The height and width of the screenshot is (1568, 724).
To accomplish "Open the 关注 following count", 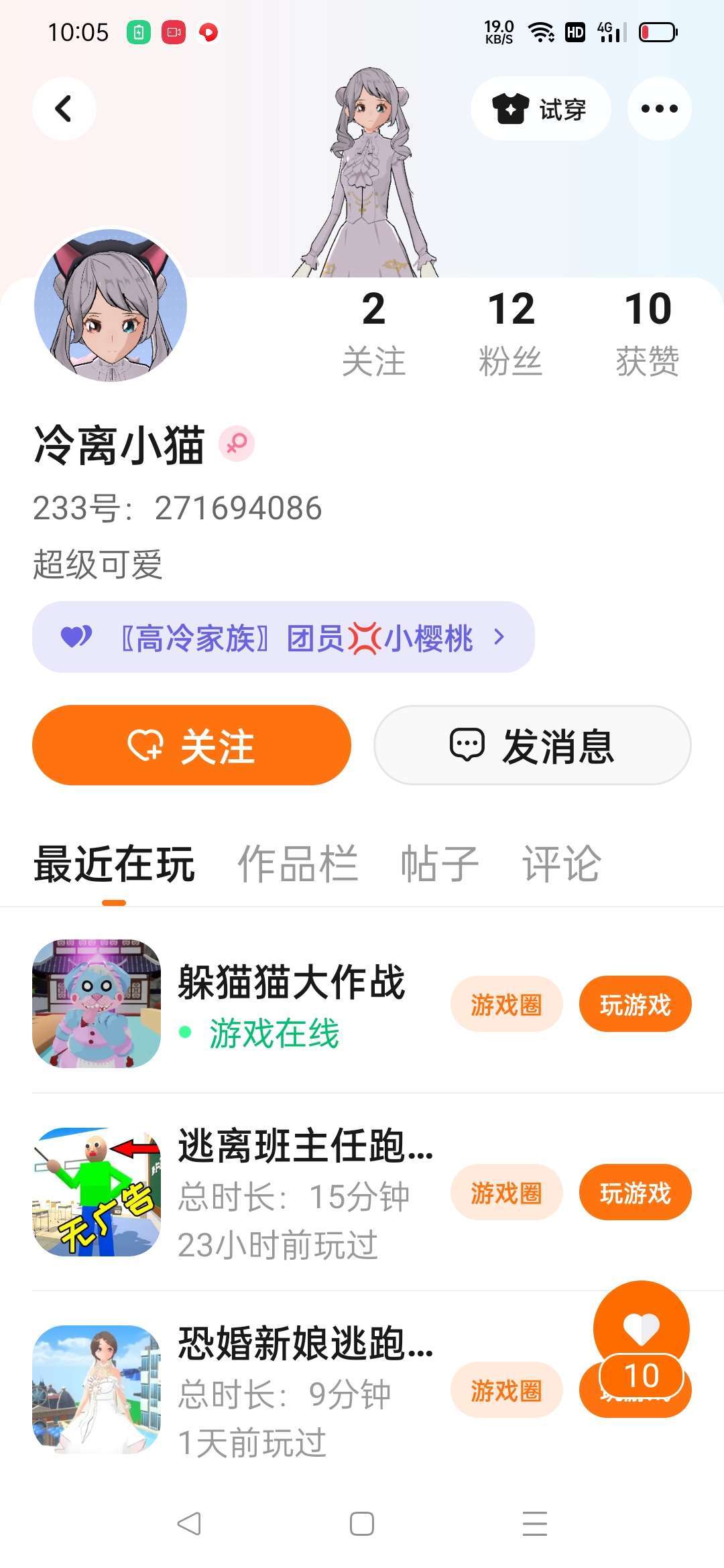I will [x=373, y=333].
